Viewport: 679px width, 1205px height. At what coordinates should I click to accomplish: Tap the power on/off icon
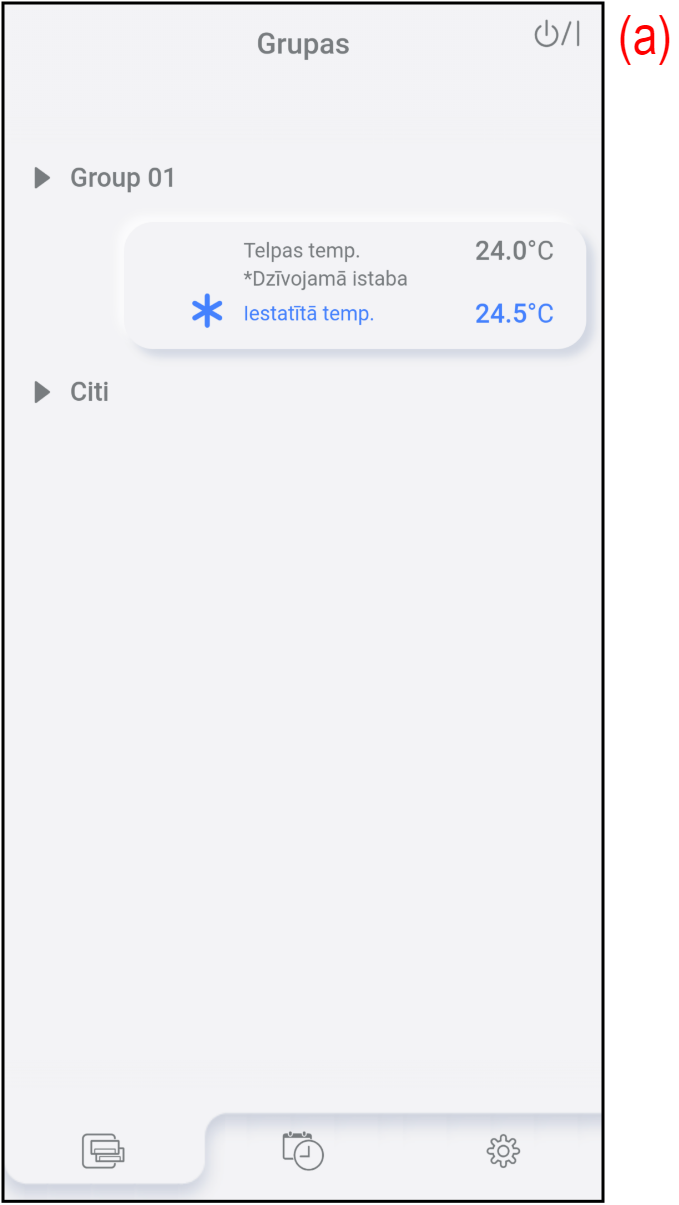point(556,36)
